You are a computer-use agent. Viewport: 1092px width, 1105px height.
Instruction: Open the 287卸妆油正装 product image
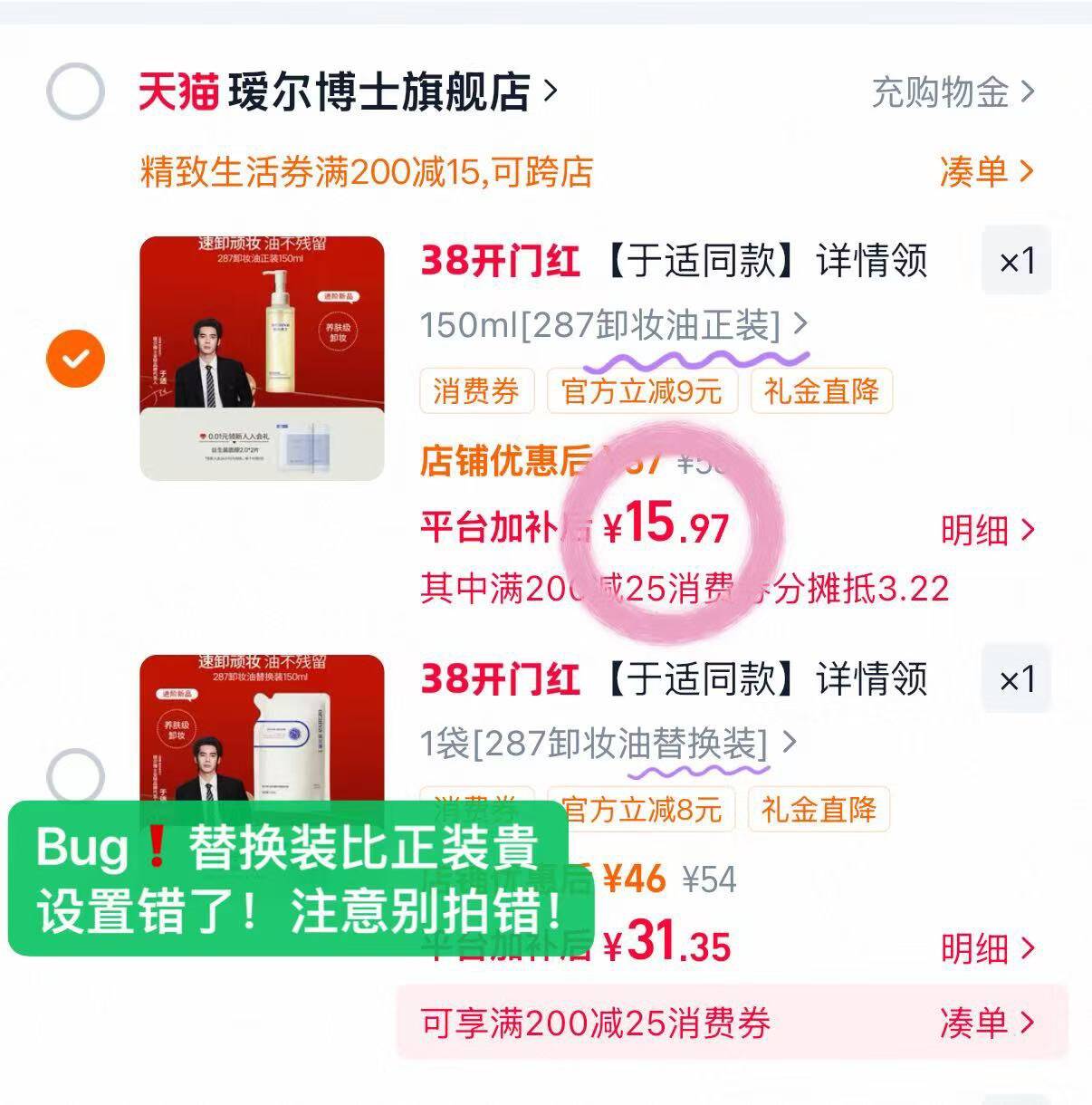coord(262,358)
